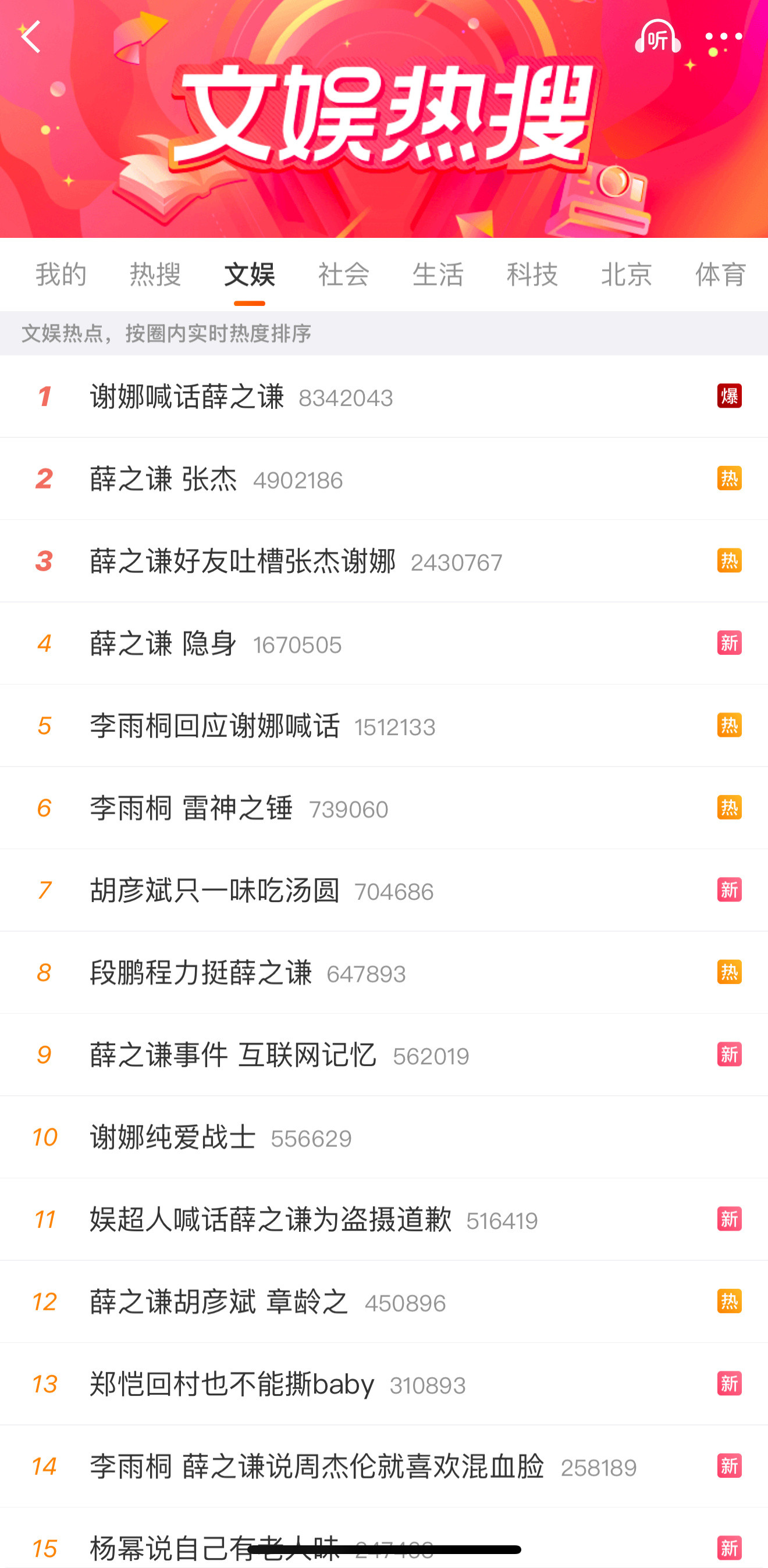Viewport: 768px width, 1568px height.
Task: Select the 科技 tab
Action: [531, 275]
